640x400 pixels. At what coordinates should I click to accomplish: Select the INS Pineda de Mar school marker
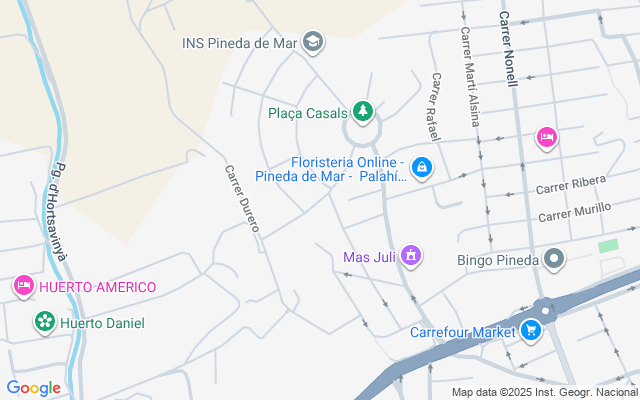(x=314, y=42)
